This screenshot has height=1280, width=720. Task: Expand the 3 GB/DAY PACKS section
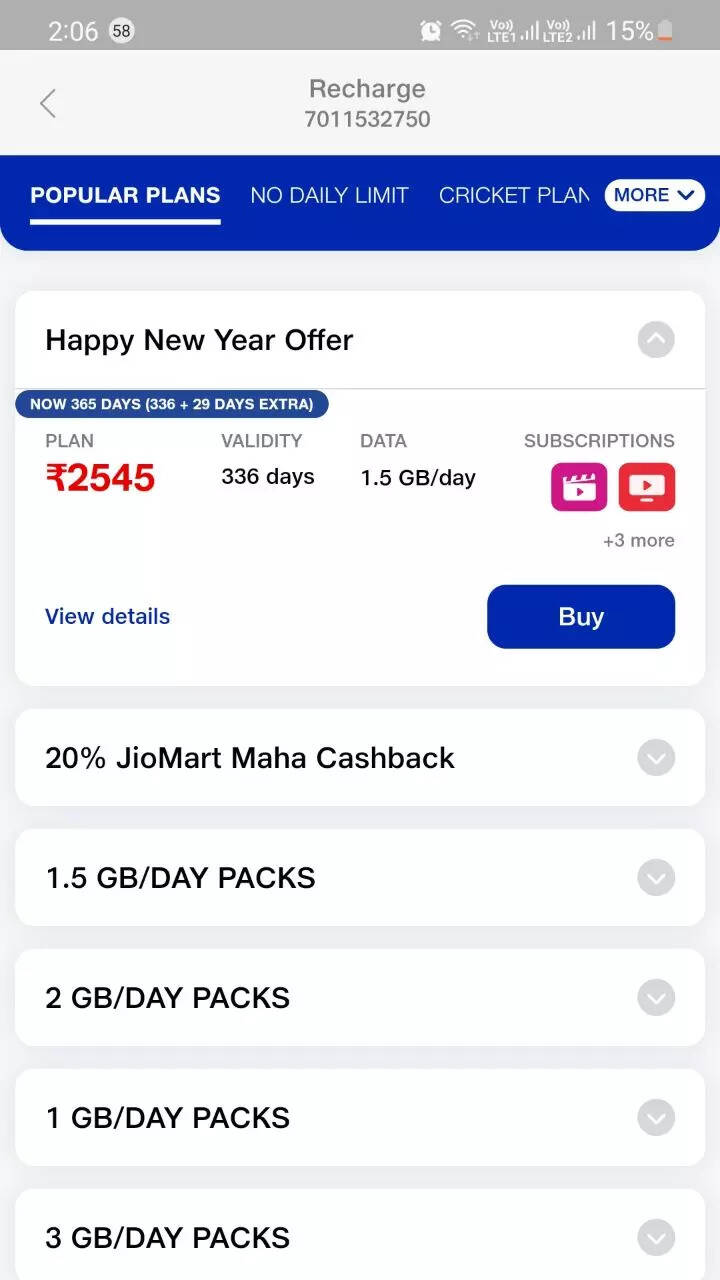tap(656, 1237)
